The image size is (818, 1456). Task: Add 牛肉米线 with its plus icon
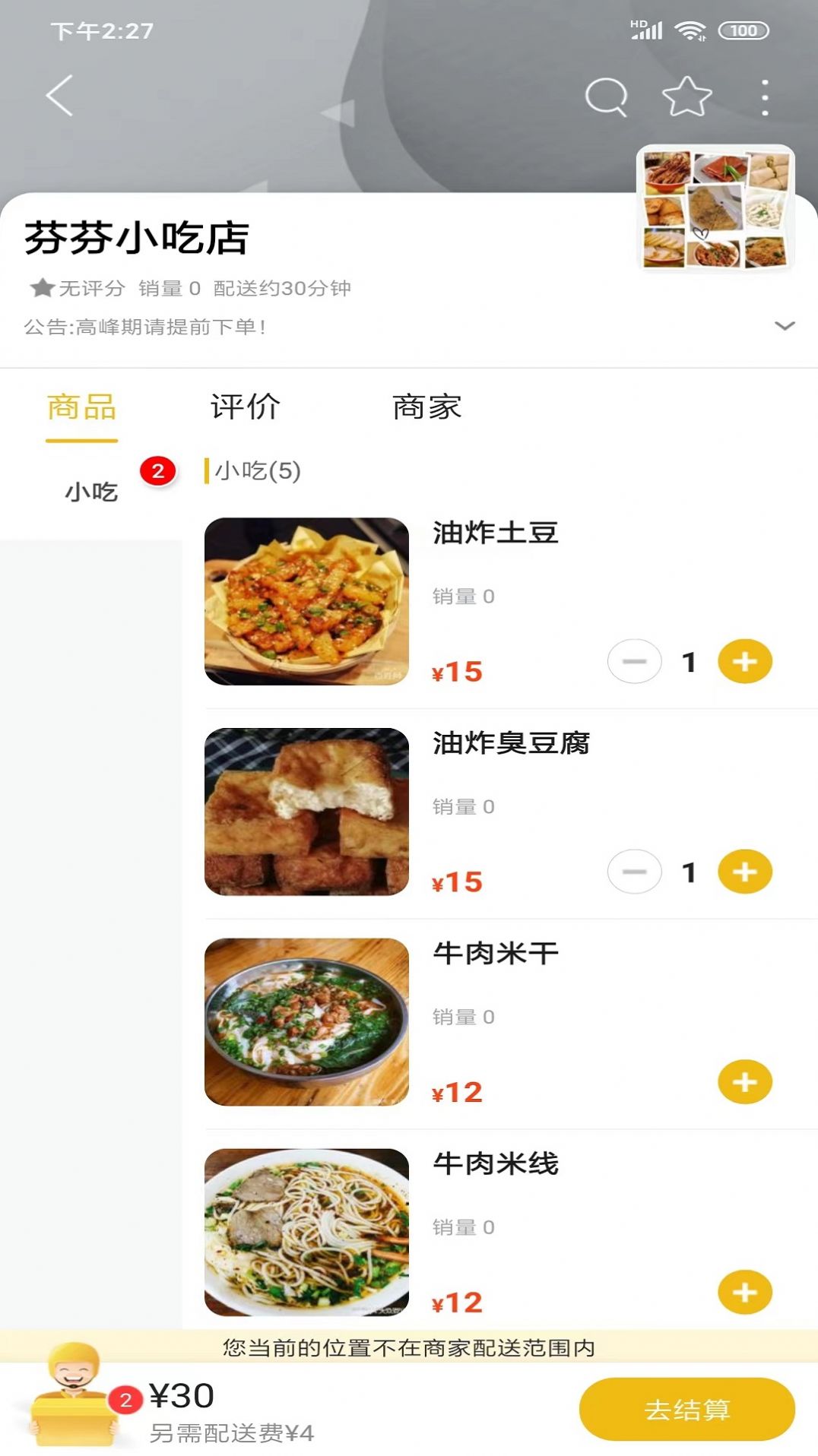744,1292
